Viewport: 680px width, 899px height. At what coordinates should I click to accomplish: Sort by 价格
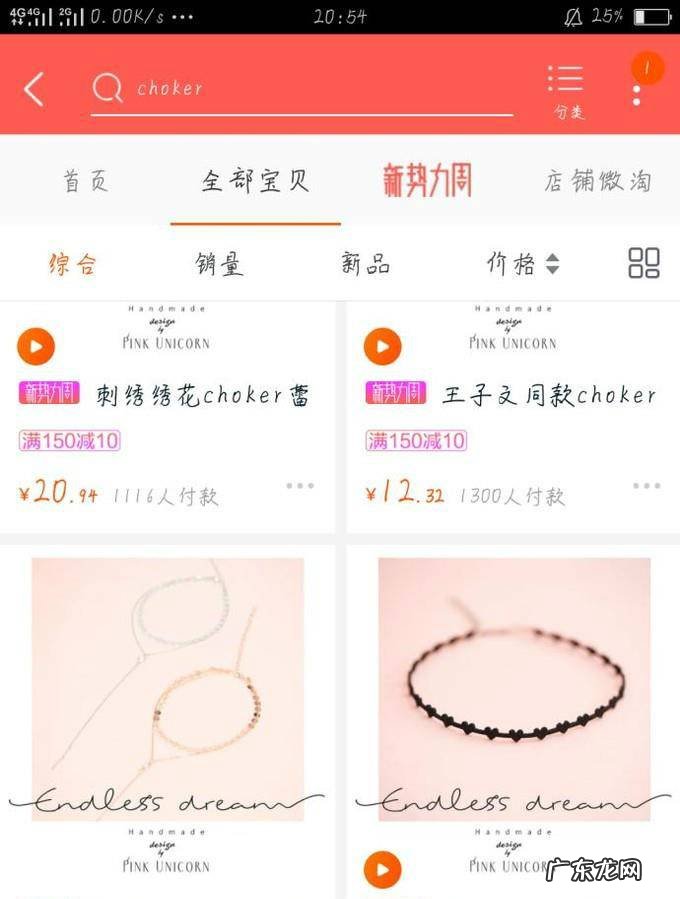point(522,264)
